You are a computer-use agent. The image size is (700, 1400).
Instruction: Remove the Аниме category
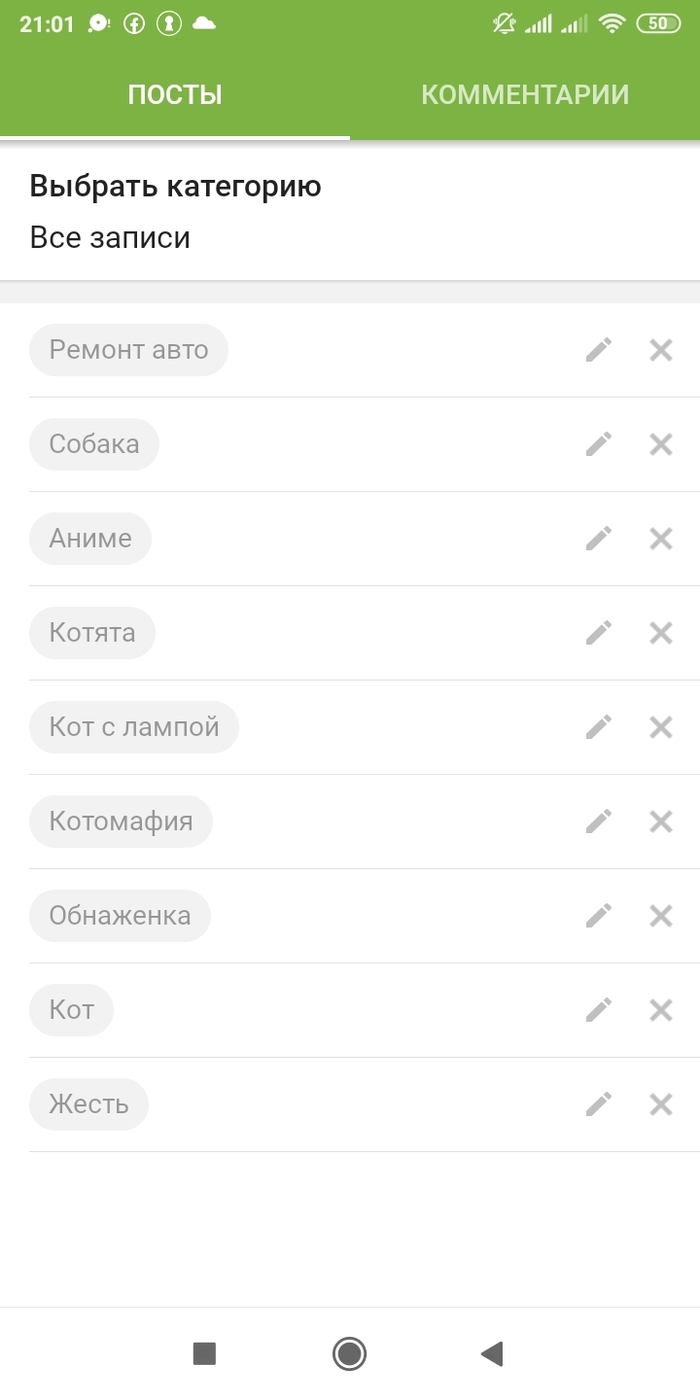[661, 538]
